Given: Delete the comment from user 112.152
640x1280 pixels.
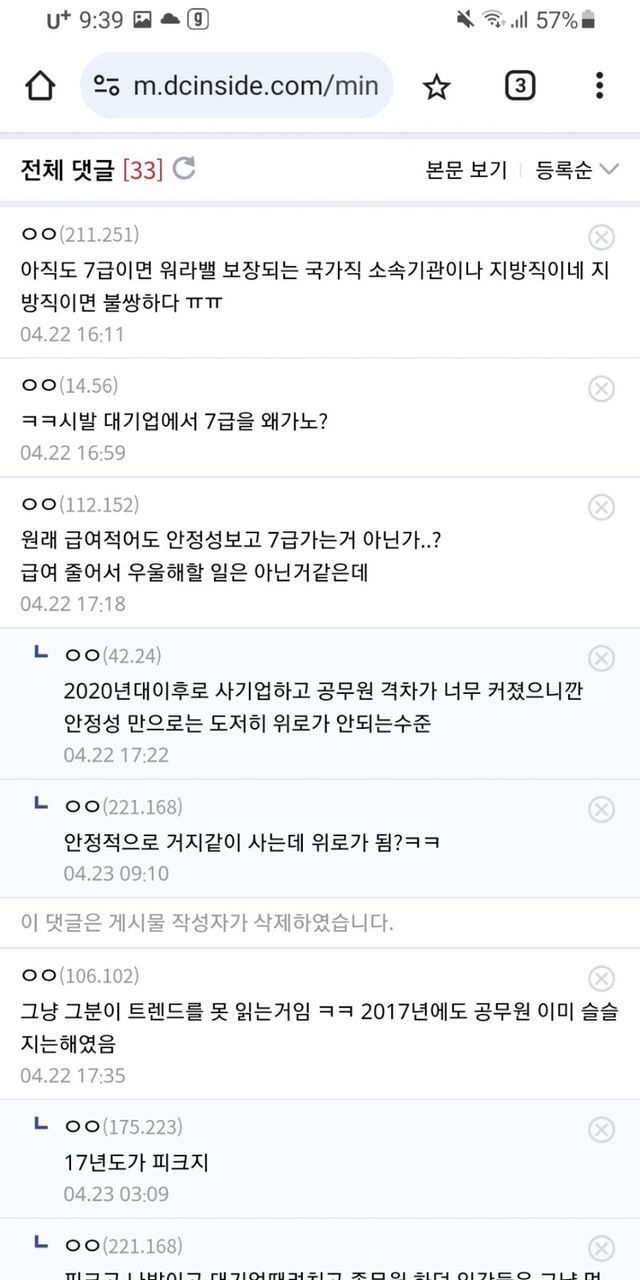Looking at the screenshot, I should coord(601,508).
